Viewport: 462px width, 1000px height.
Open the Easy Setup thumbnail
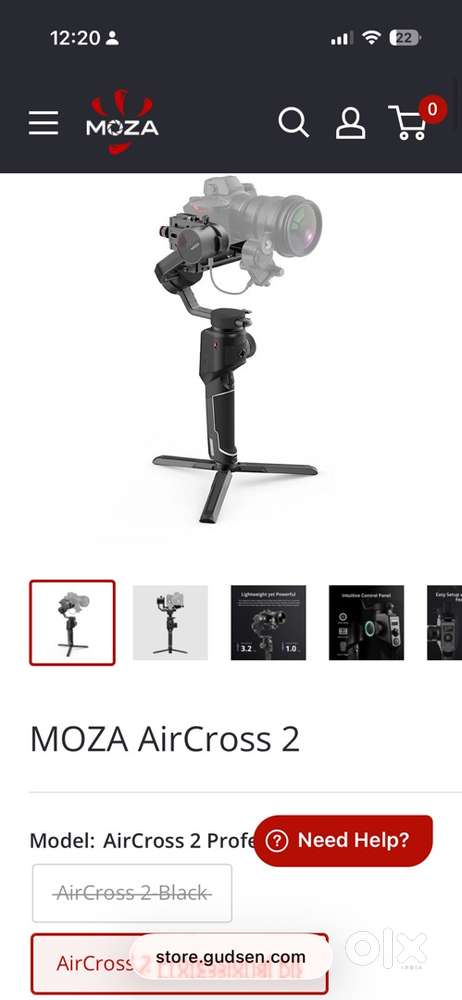[x=444, y=622]
